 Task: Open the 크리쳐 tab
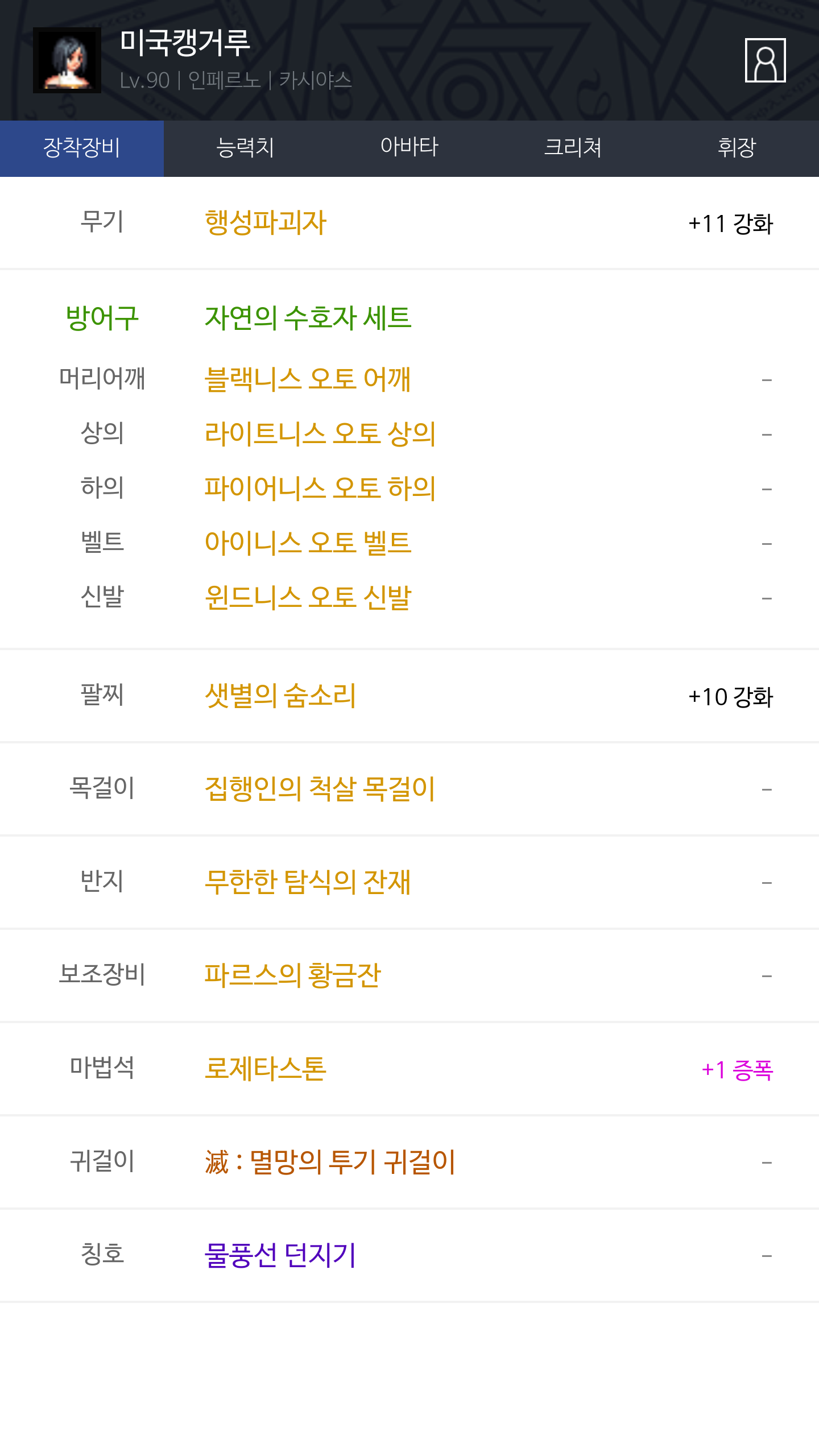pyautogui.click(x=573, y=148)
